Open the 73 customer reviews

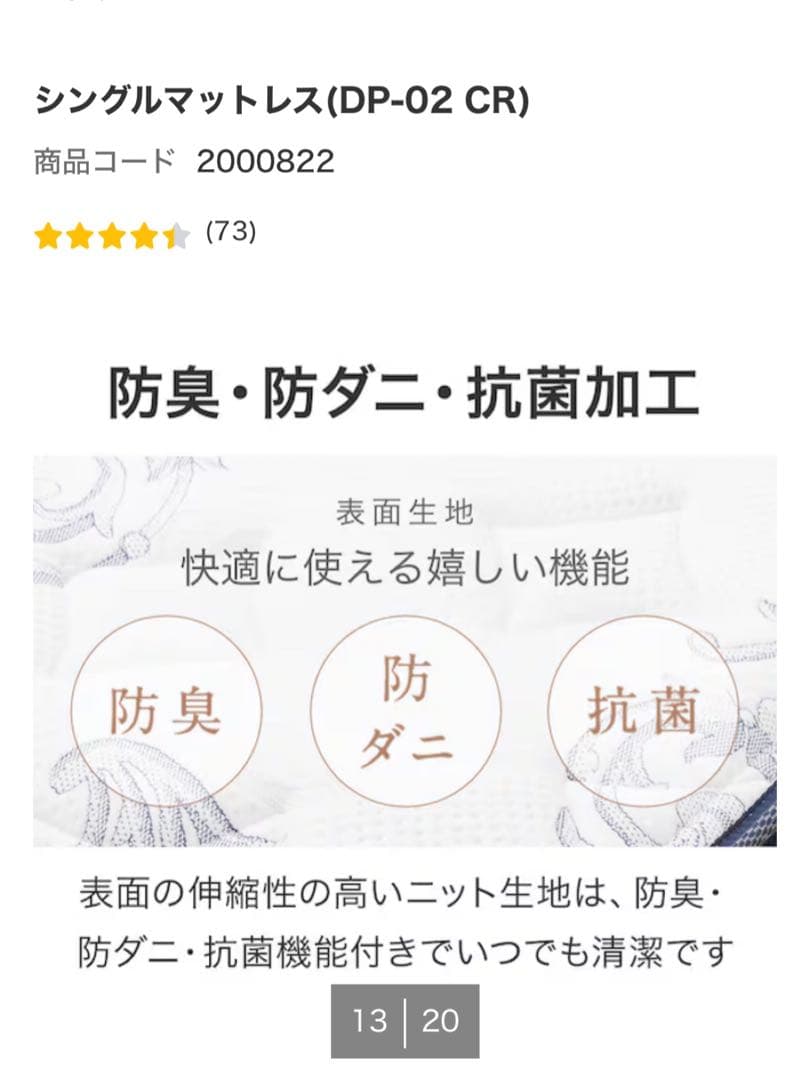pos(231,233)
